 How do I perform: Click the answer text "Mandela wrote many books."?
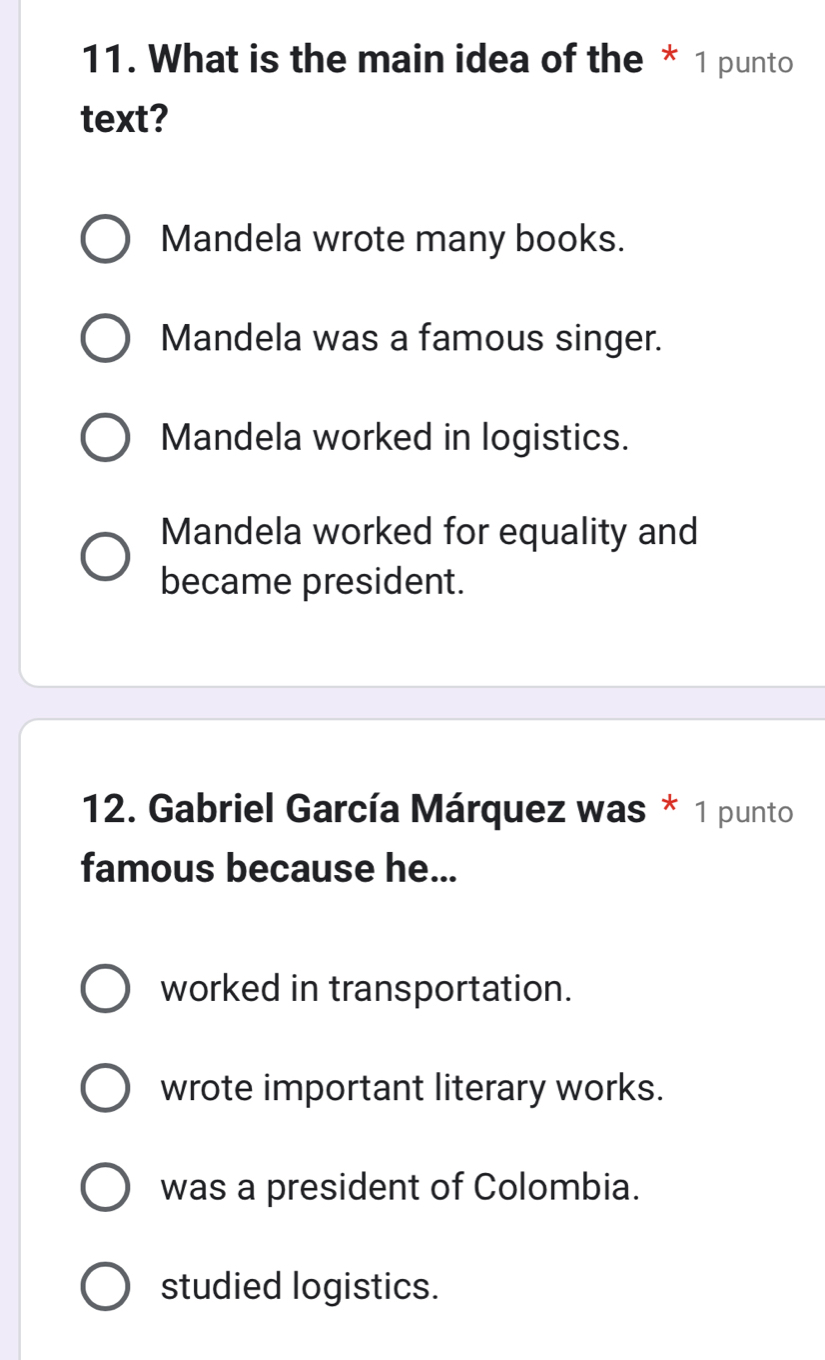(393, 239)
